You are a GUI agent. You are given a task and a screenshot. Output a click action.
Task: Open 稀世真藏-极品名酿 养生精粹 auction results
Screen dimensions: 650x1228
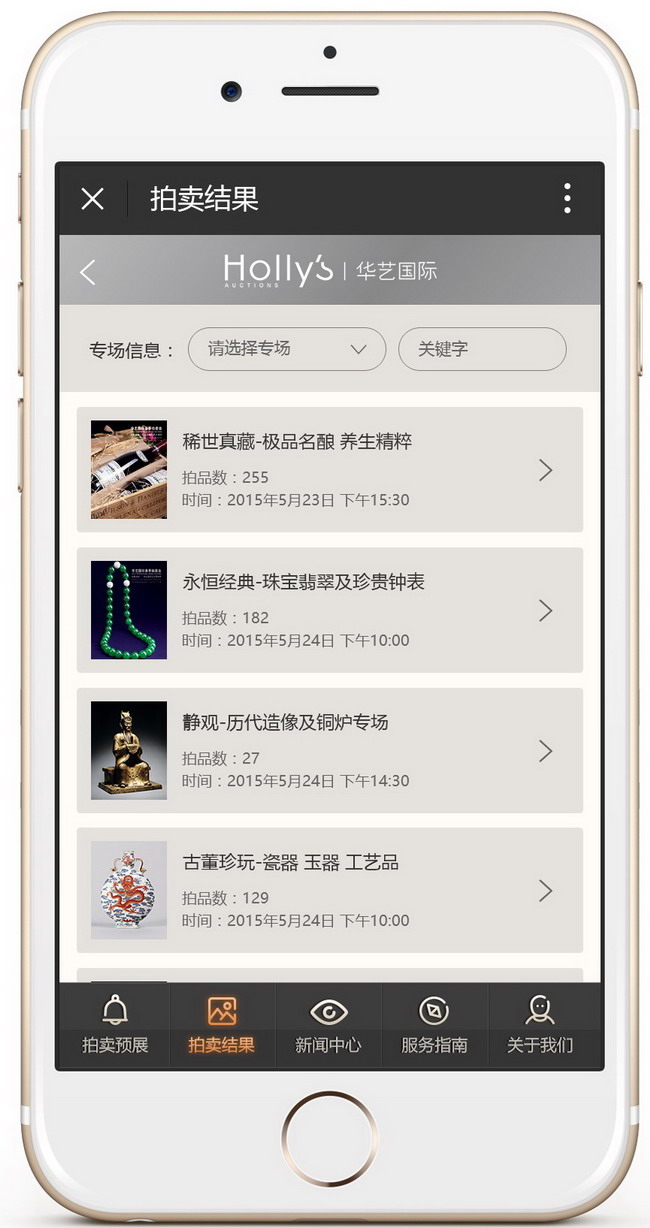(x=330, y=469)
